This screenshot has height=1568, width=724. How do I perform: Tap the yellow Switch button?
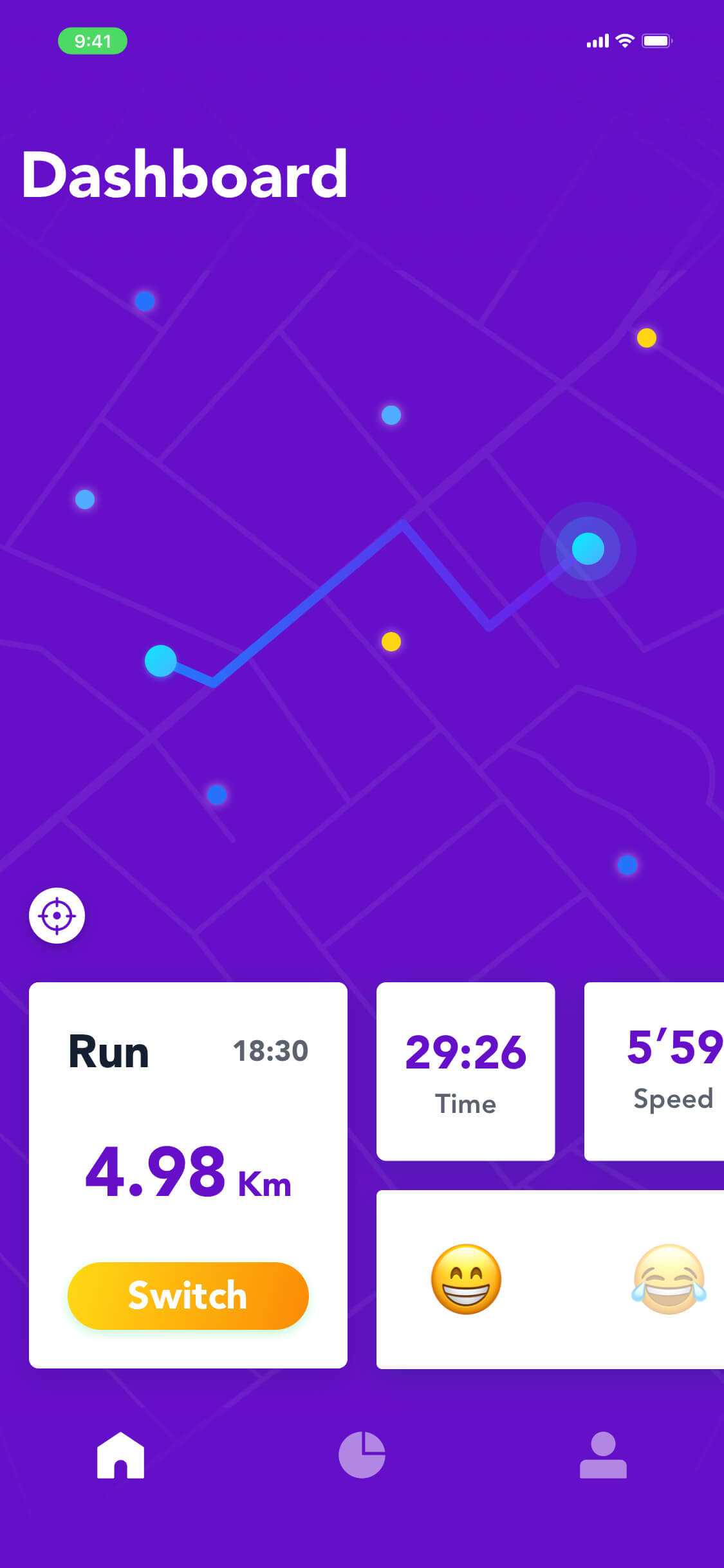[188, 1295]
